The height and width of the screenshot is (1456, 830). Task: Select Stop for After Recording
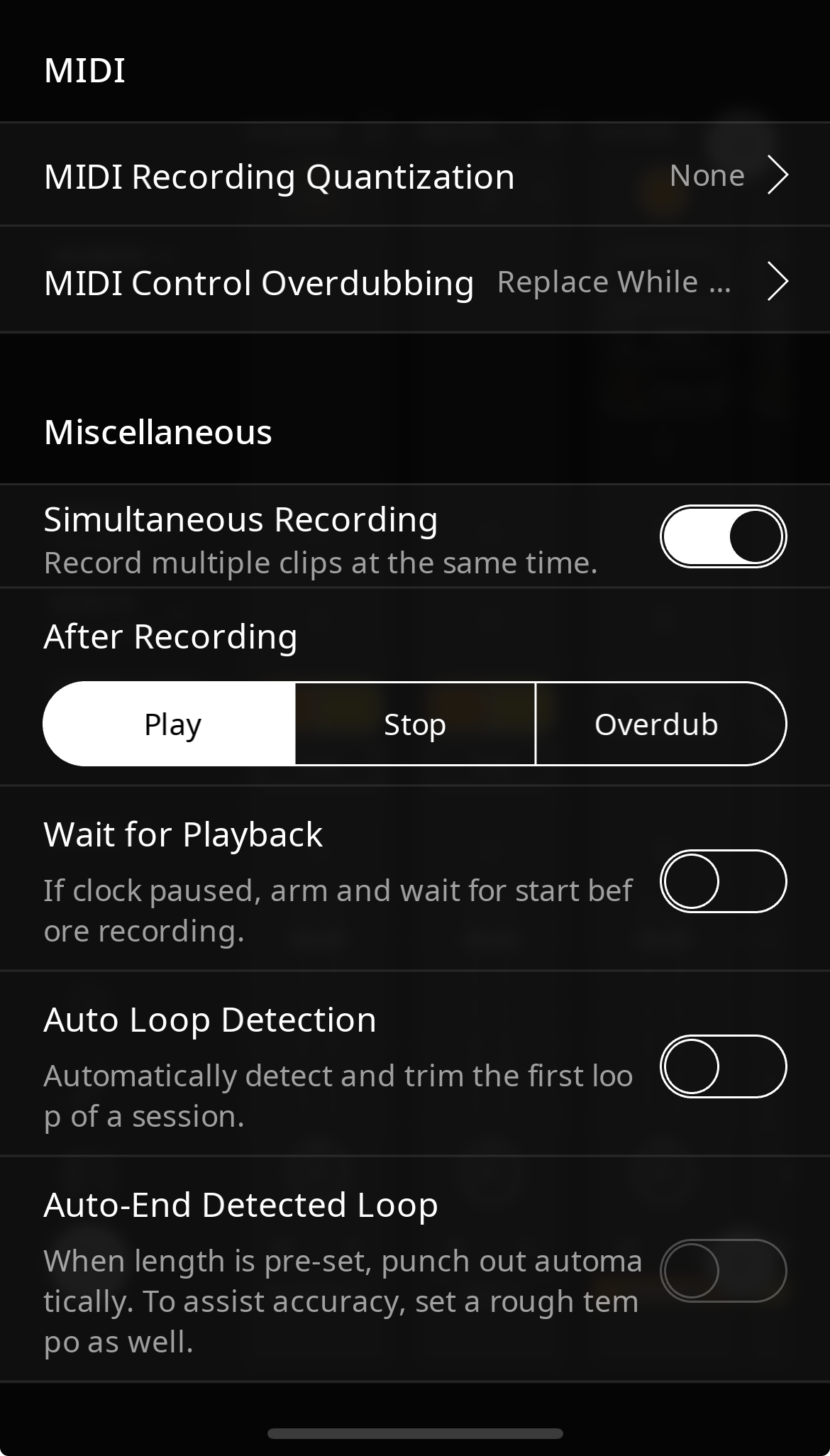(415, 724)
